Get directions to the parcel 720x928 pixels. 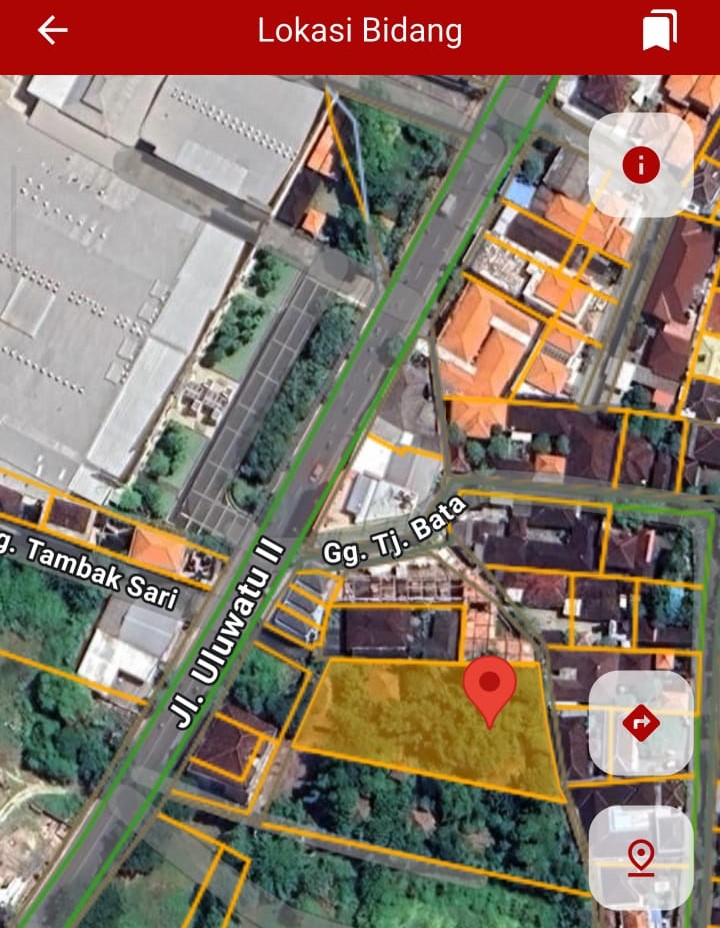pyautogui.click(x=641, y=722)
